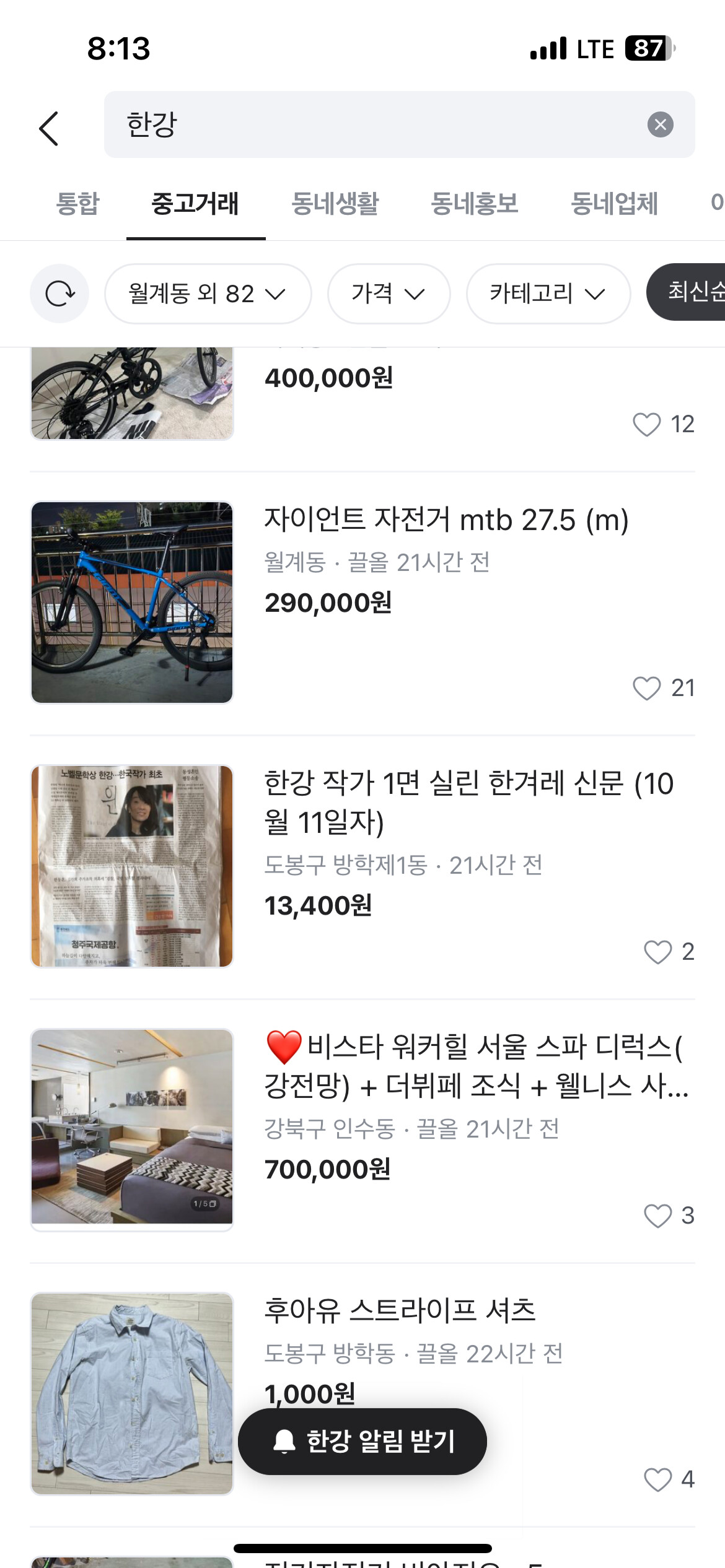The image size is (725, 1568).
Task: Switch to the 동네생활 tab
Action: pyautogui.click(x=335, y=204)
